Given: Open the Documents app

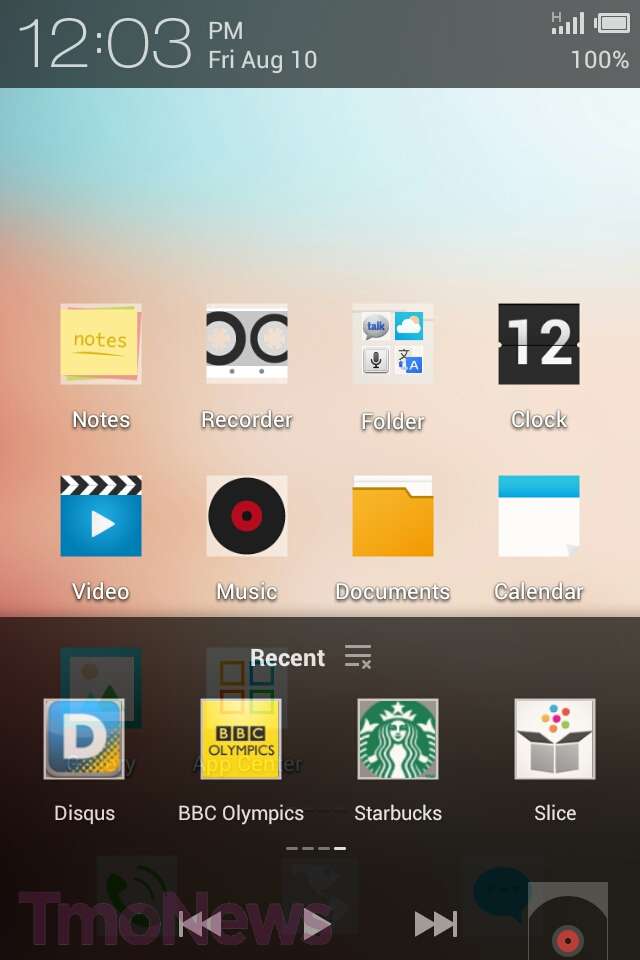Looking at the screenshot, I should 393,516.
